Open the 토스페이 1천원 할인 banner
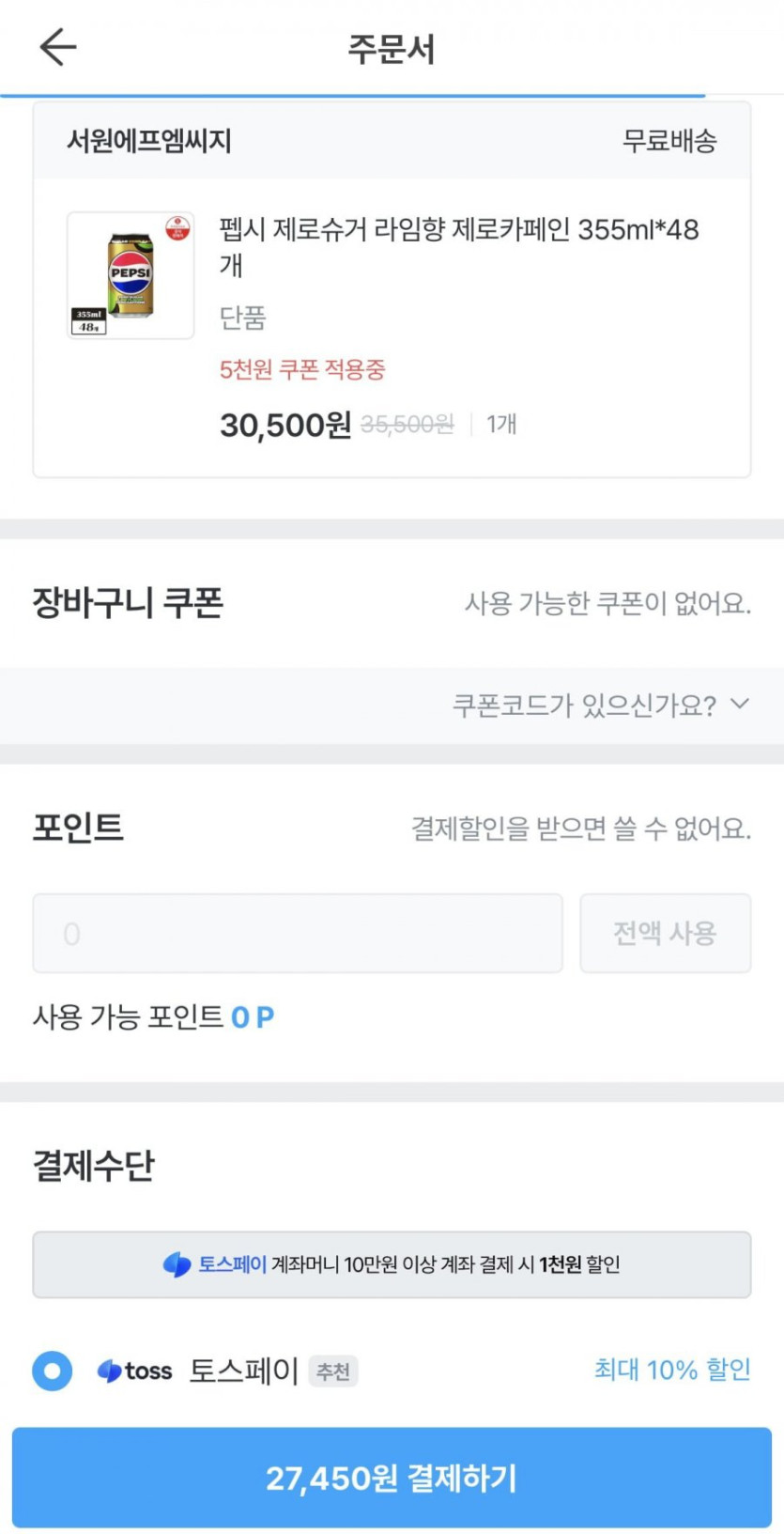The width and height of the screenshot is (784, 1534). (x=392, y=1264)
